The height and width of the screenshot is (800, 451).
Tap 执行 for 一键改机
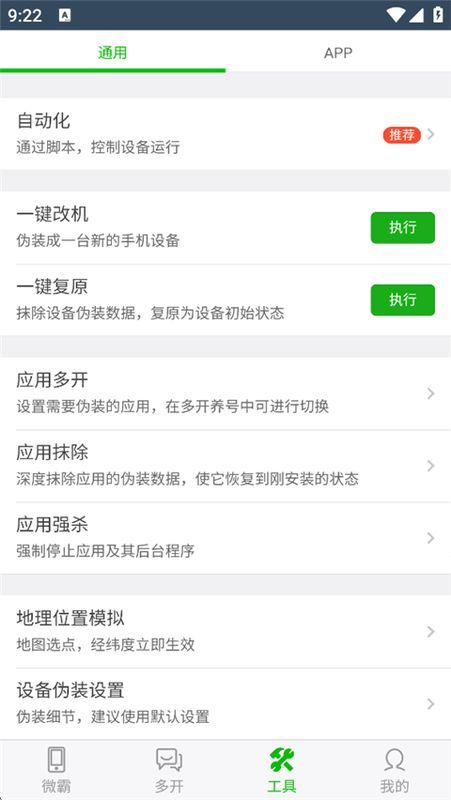point(403,228)
